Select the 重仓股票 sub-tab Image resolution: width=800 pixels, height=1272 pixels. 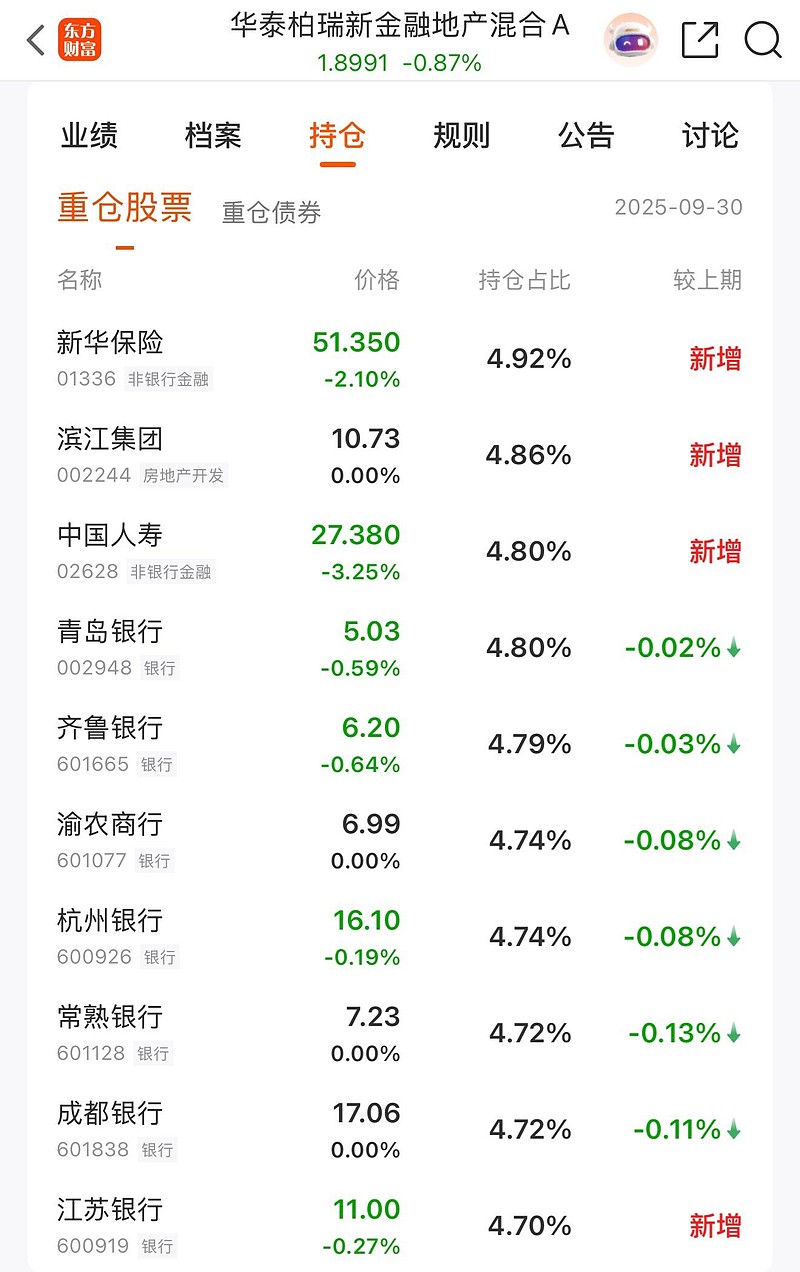(x=124, y=208)
